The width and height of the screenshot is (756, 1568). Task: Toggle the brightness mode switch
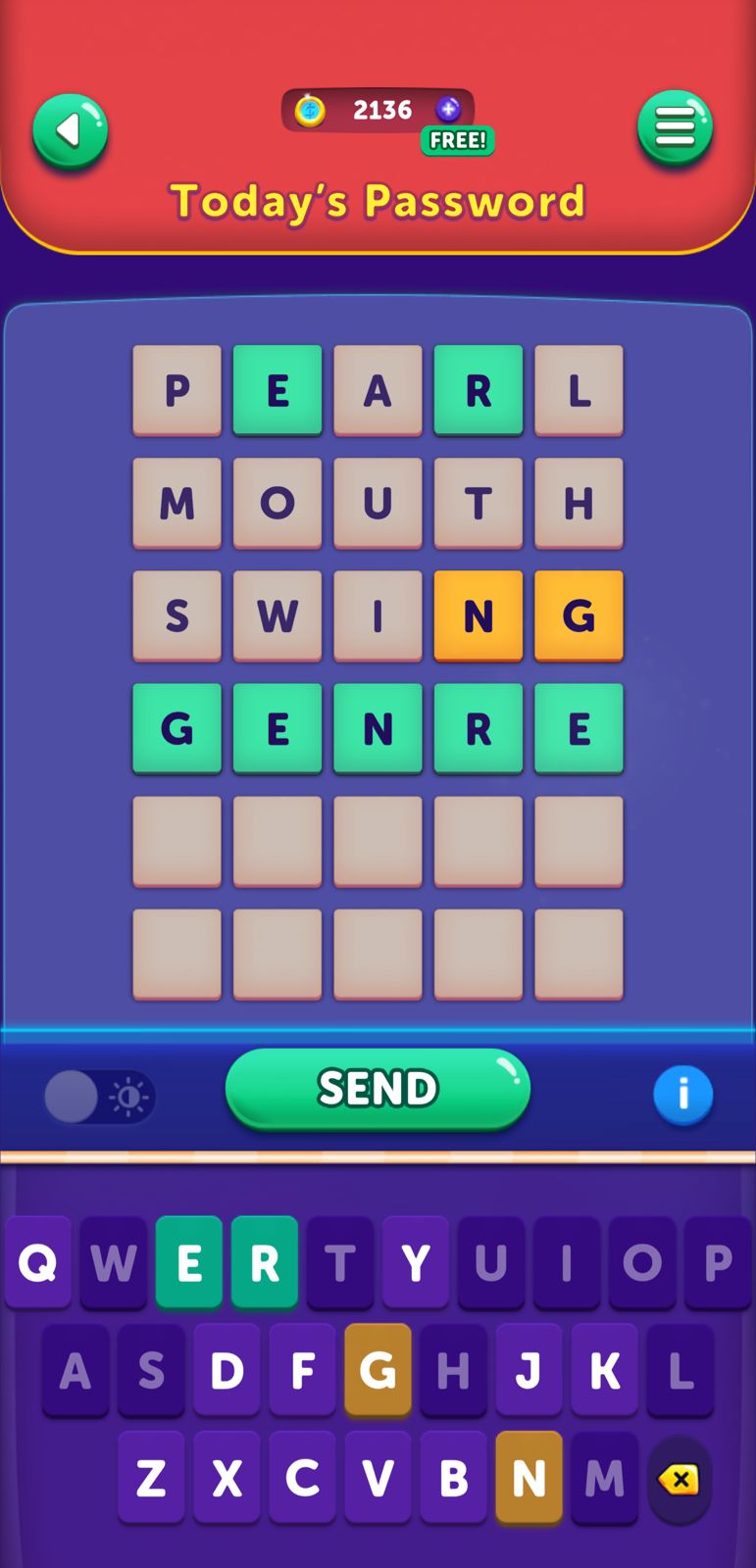(x=100, y=1096)
